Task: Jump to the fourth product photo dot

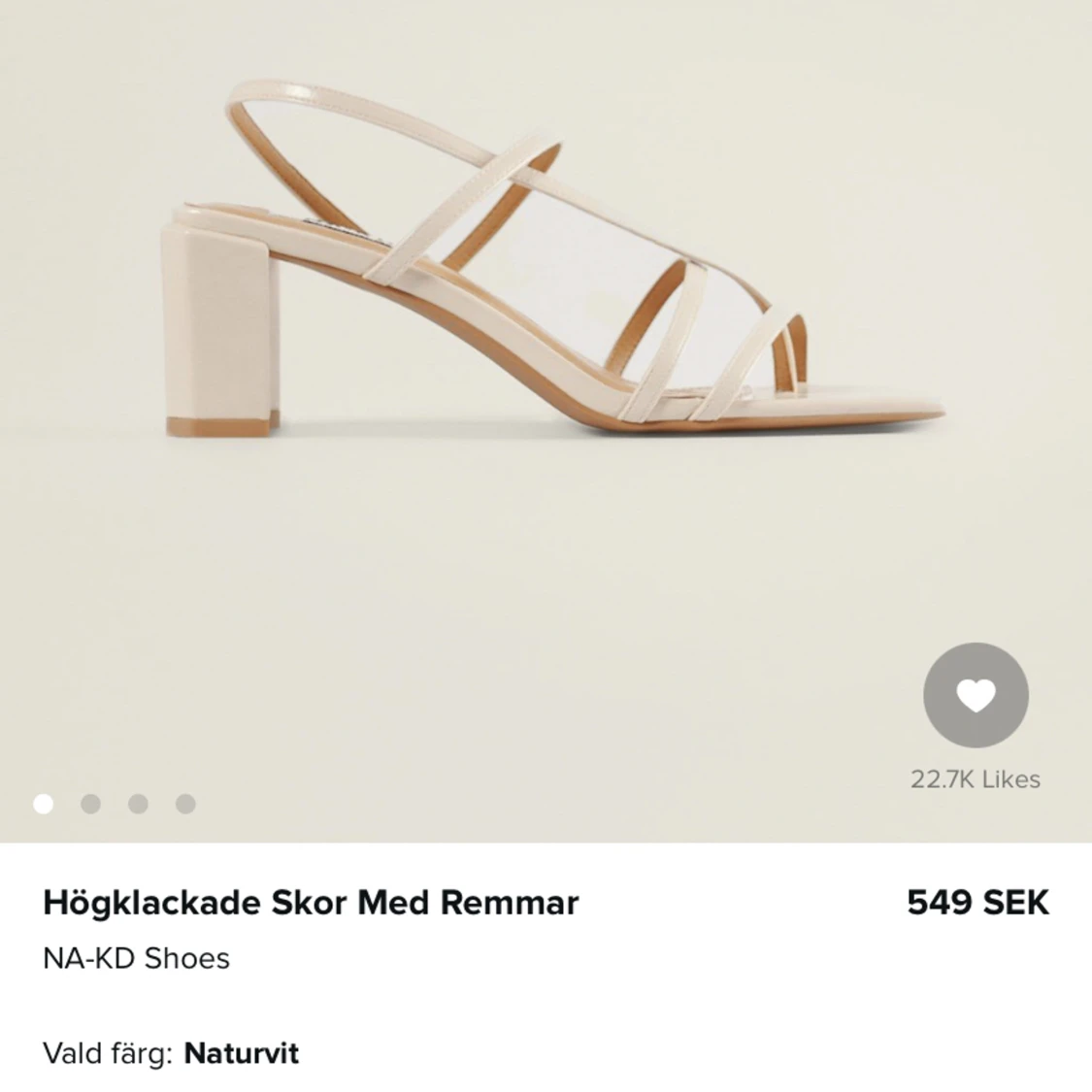Action: click(185, 804)
